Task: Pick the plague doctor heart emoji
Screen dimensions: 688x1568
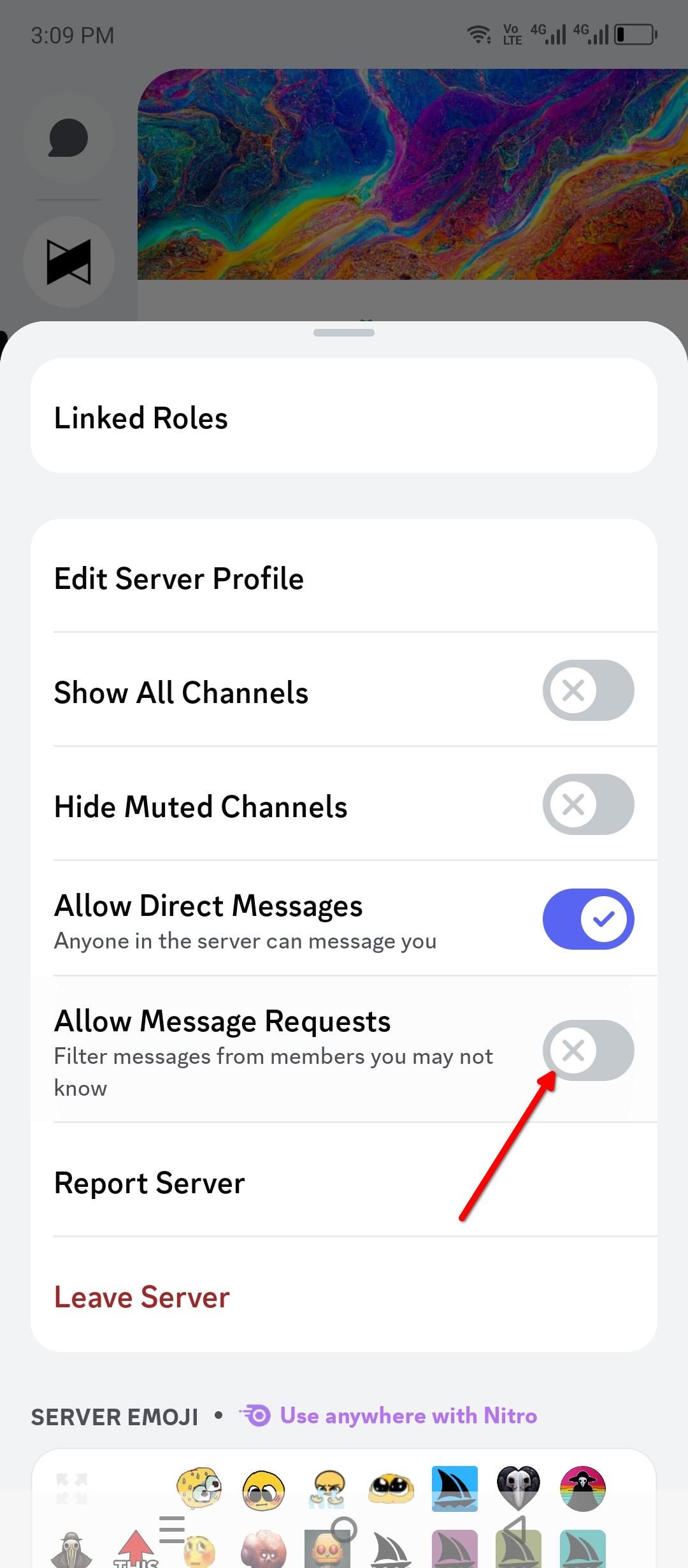Action: [x=519, y=1488]
